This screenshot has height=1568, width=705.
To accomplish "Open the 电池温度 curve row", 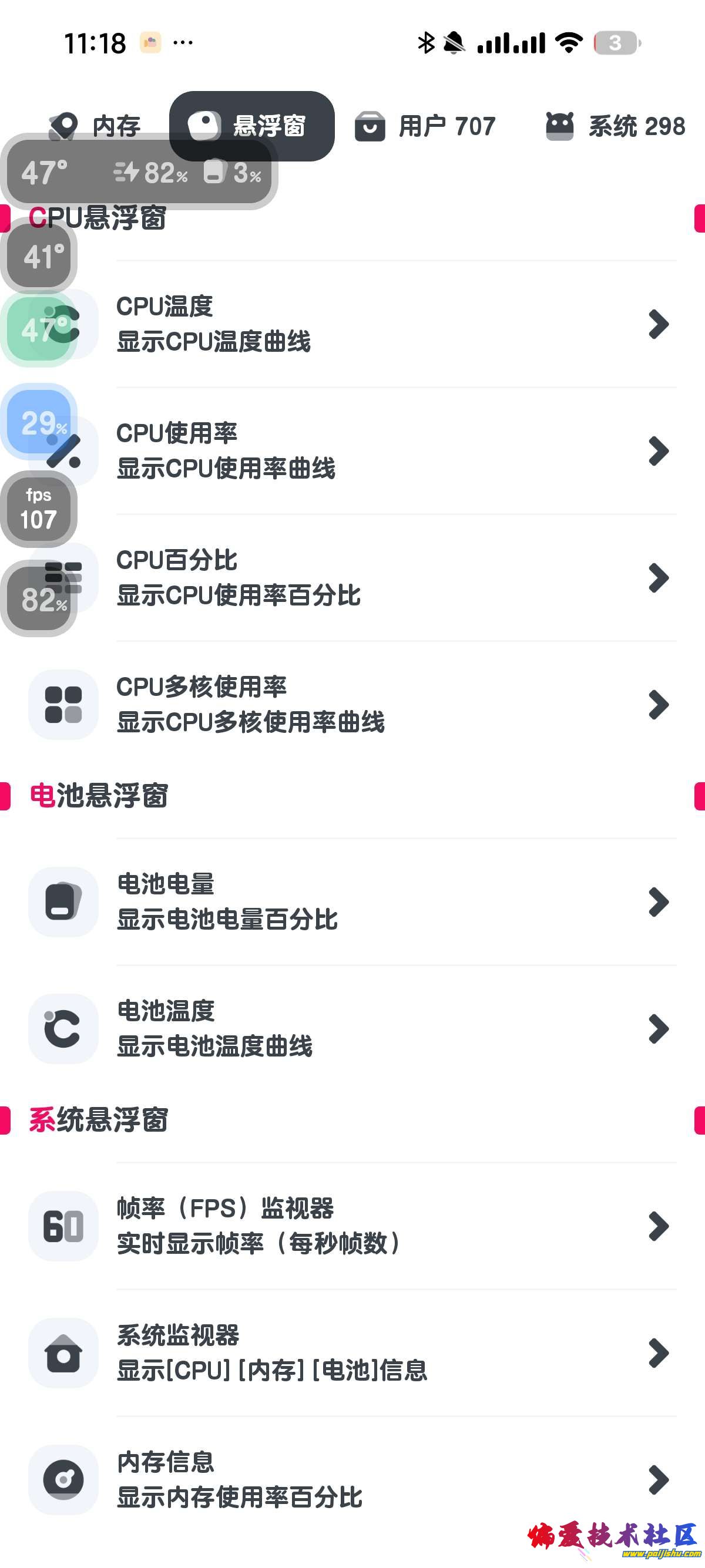I will (x=390, y=1029).
